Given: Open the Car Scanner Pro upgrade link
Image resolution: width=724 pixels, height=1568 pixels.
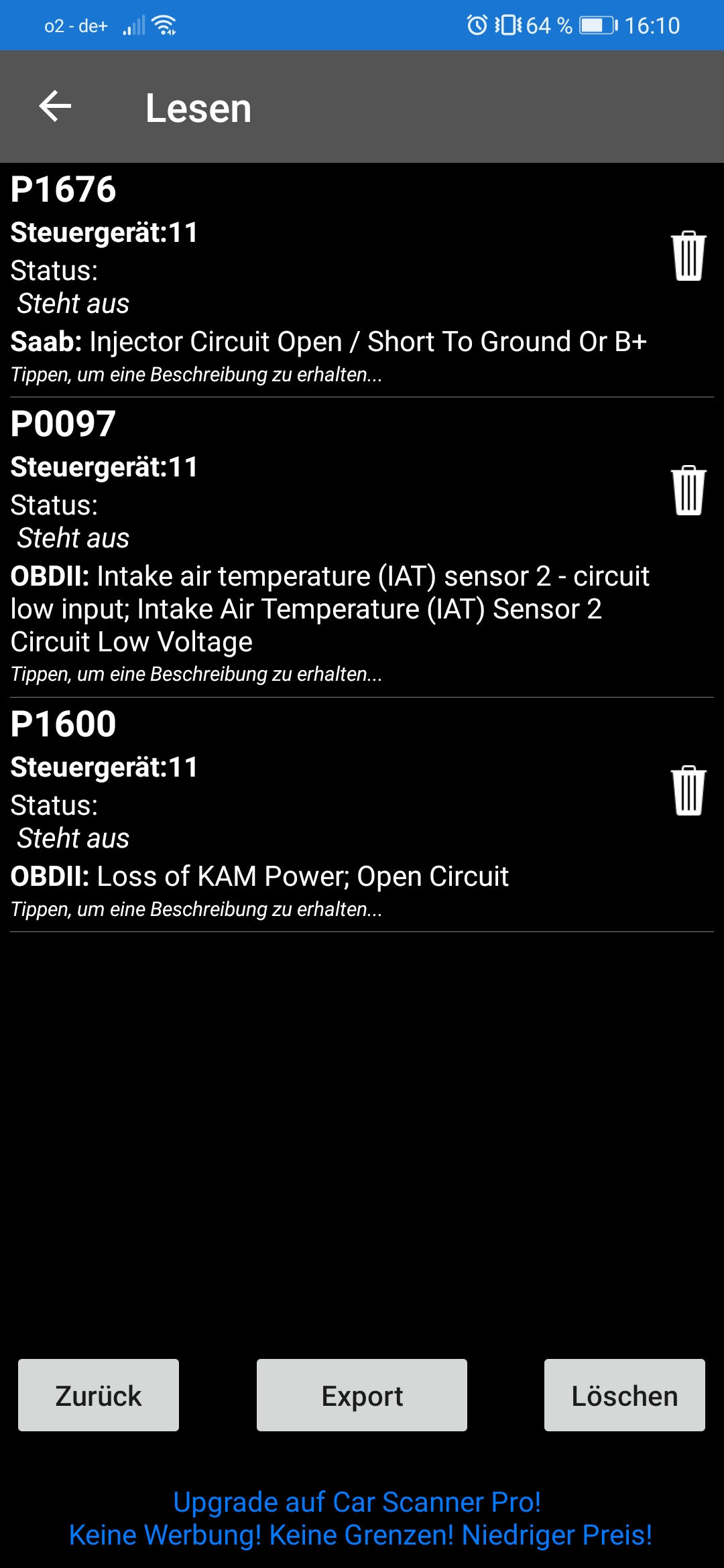Looking at the screenshot, I should point(361,1518).
